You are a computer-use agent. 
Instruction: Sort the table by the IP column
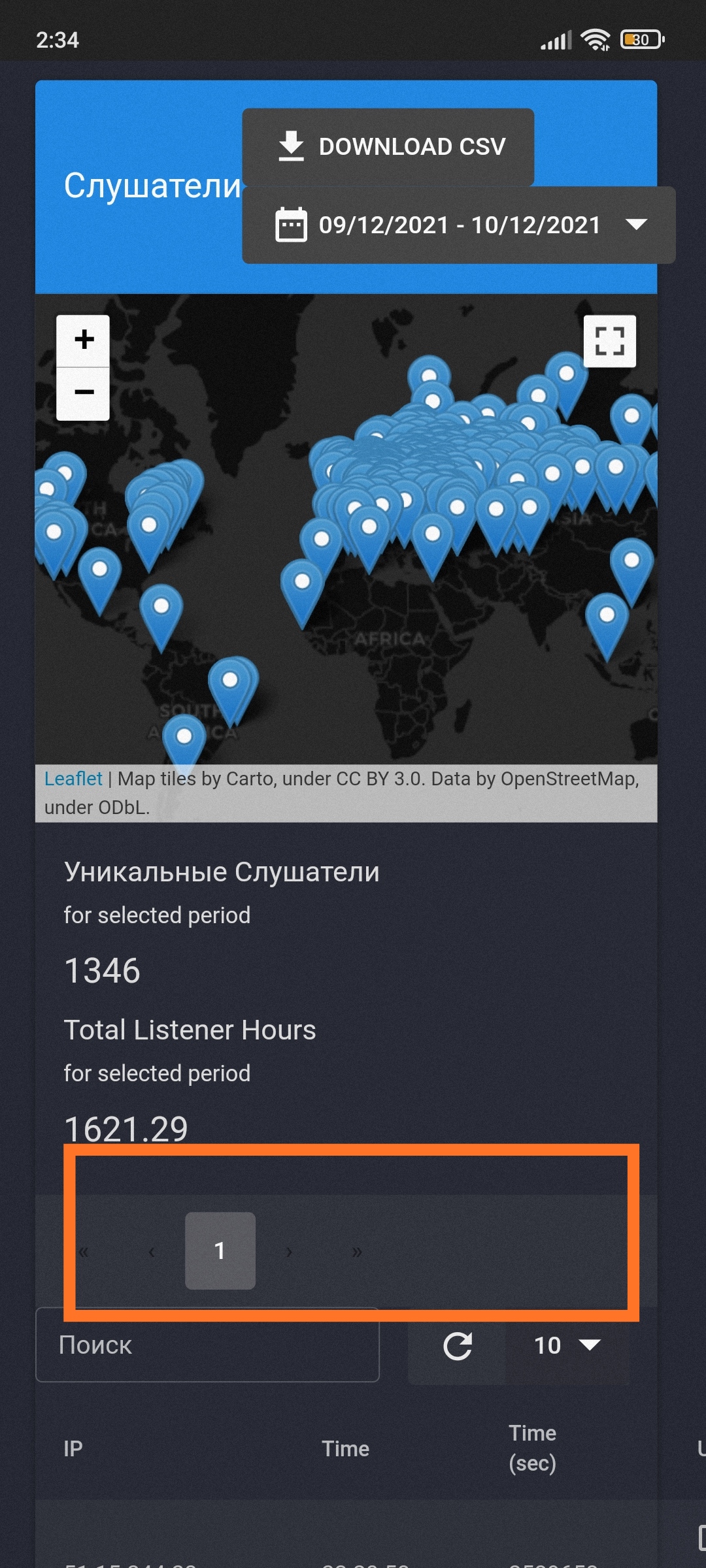[x=73, y=1448]
